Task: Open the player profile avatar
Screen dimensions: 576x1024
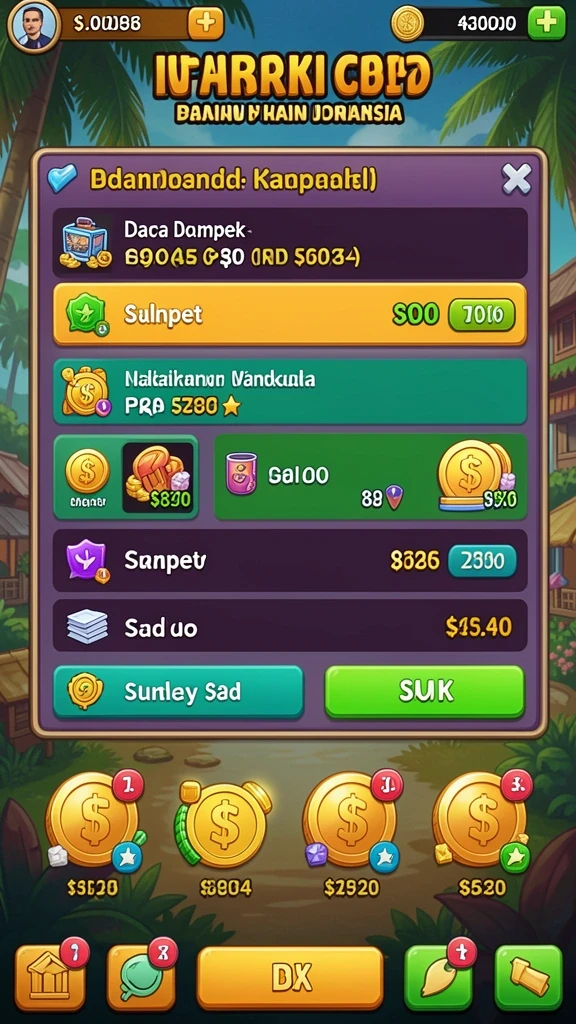Action: pyautogui.click(x=33, y=26)
